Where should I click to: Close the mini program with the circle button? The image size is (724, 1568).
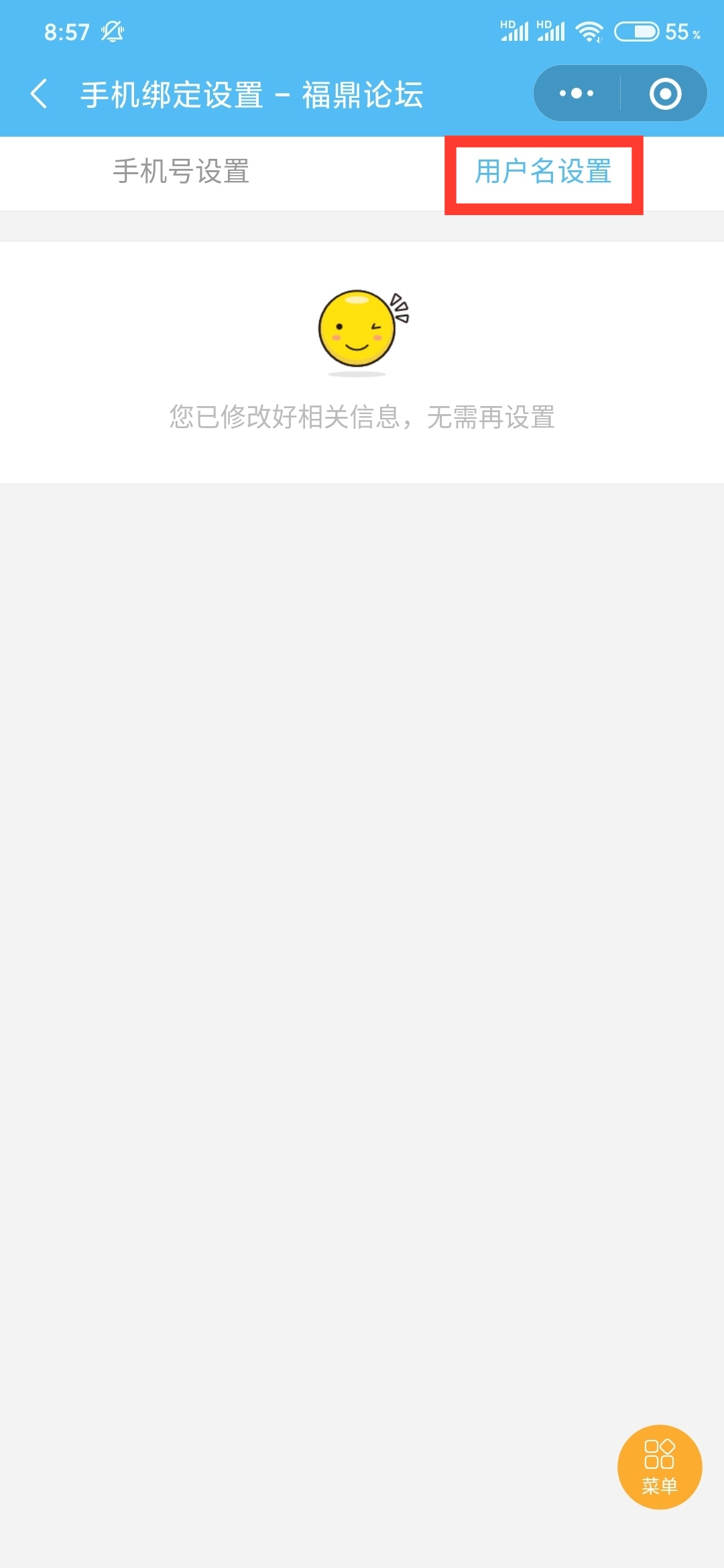click(x=665, y=93)
